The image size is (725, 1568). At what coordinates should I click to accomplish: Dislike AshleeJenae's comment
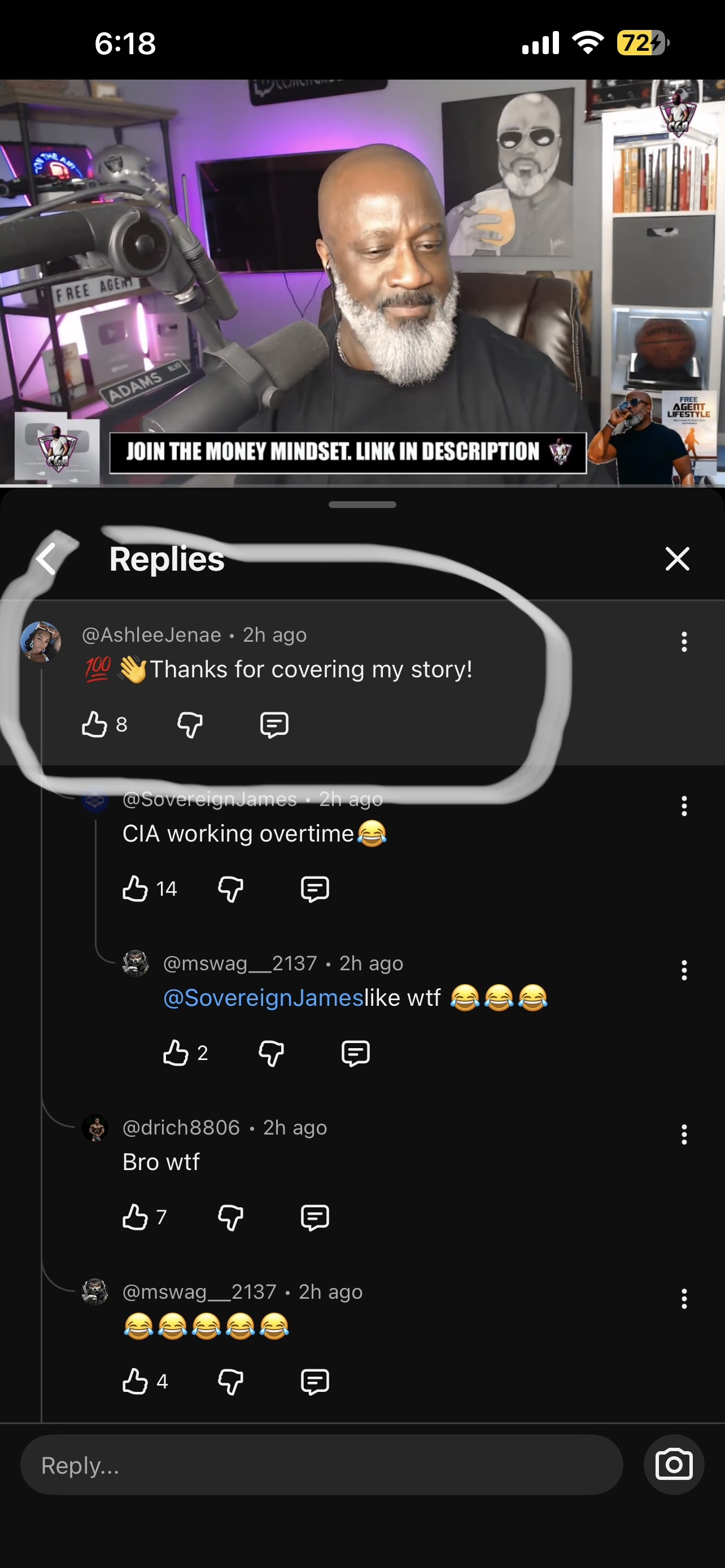point(190,724)
